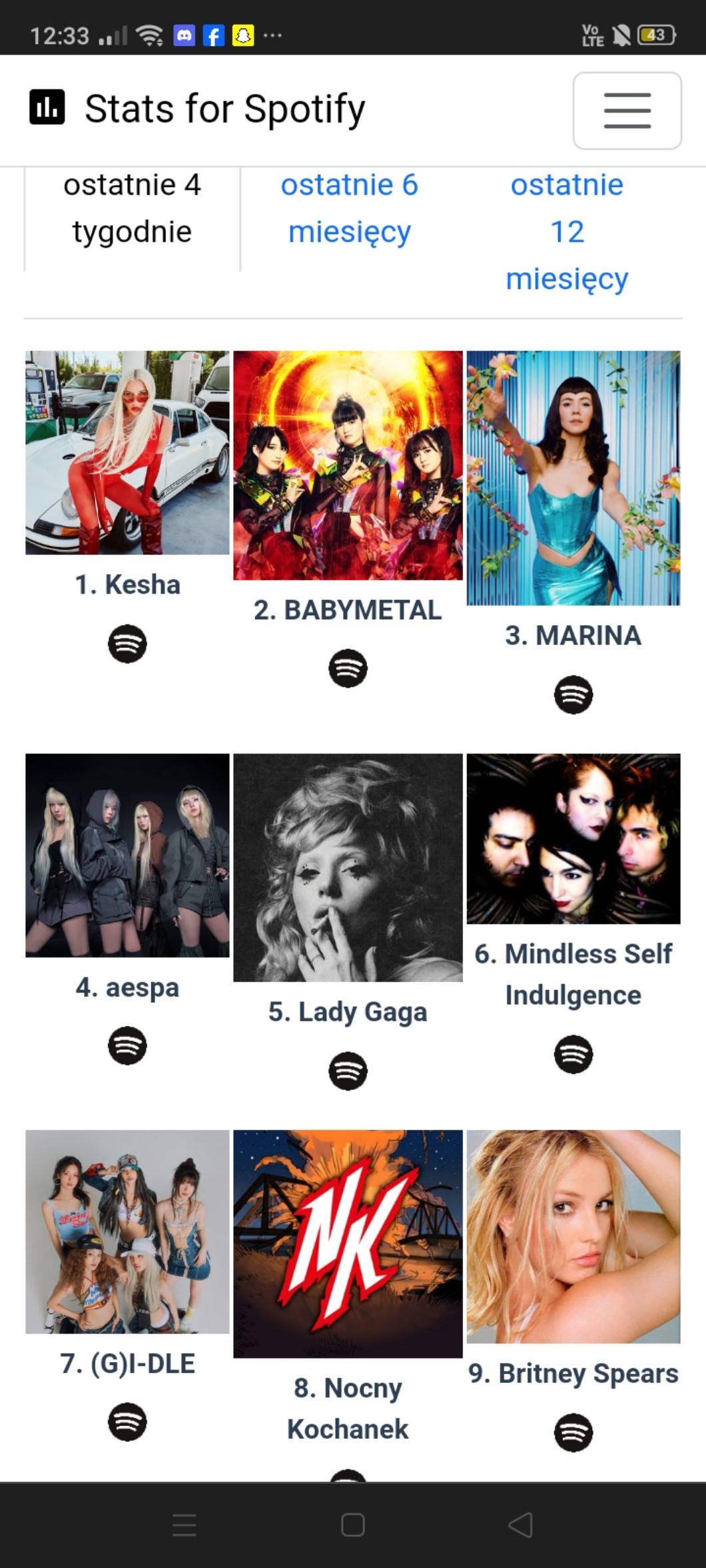Open the BABYMETAL artist picture
This screenshot has height=1568, width=706.
[348, 465]
